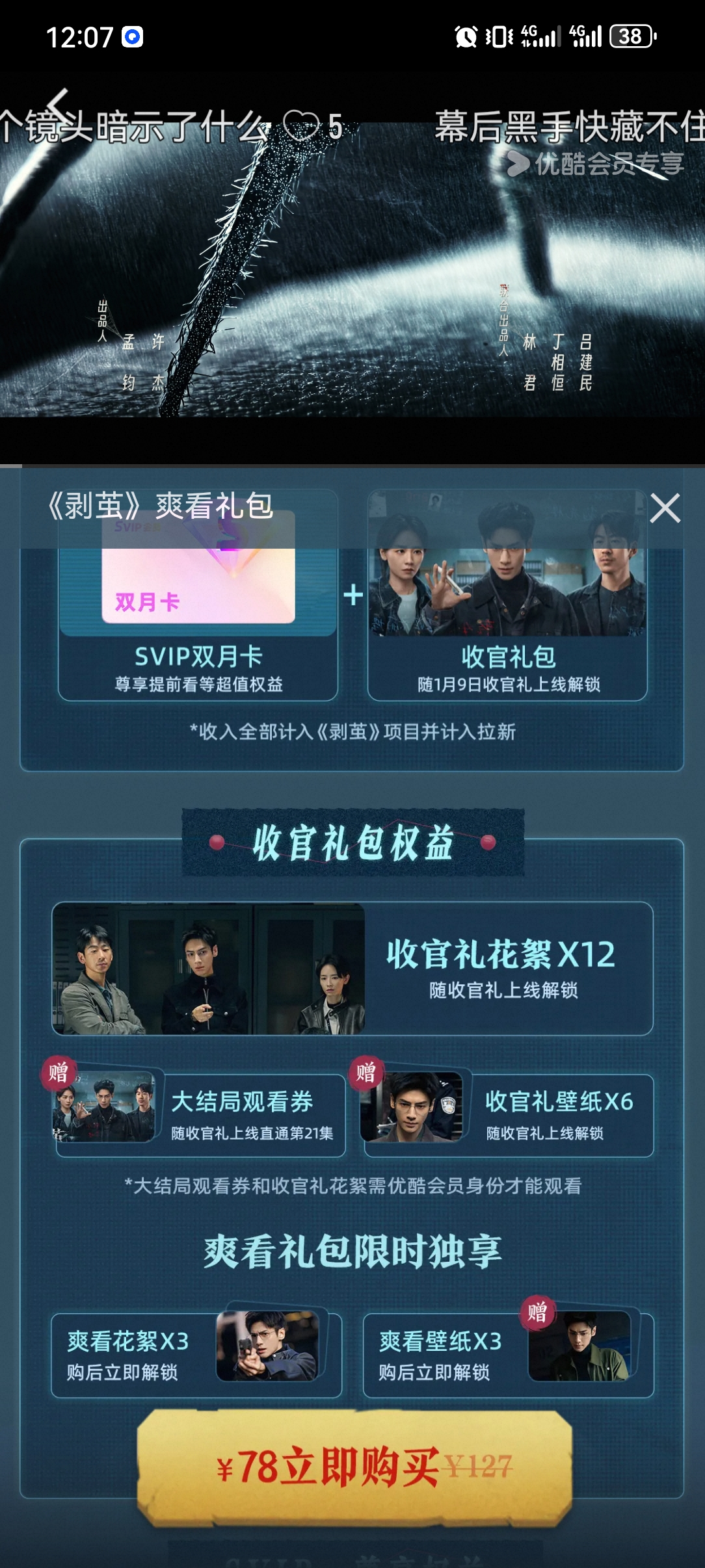
Task: Buy the gift pack for ¥78
Action: pos(354,1467)
